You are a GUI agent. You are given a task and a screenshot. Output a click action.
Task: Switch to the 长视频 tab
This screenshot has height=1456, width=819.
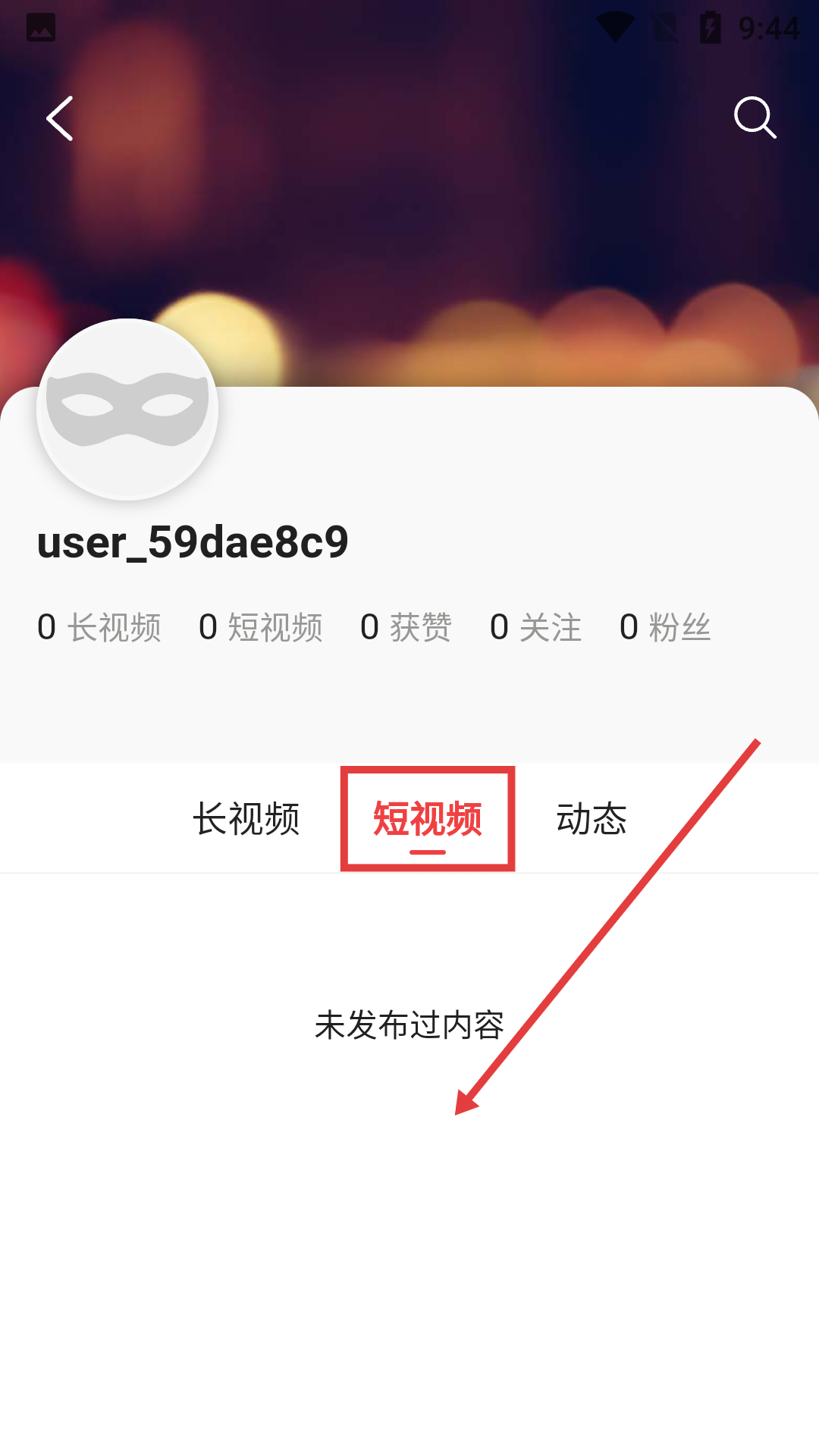tap(246, 819)
